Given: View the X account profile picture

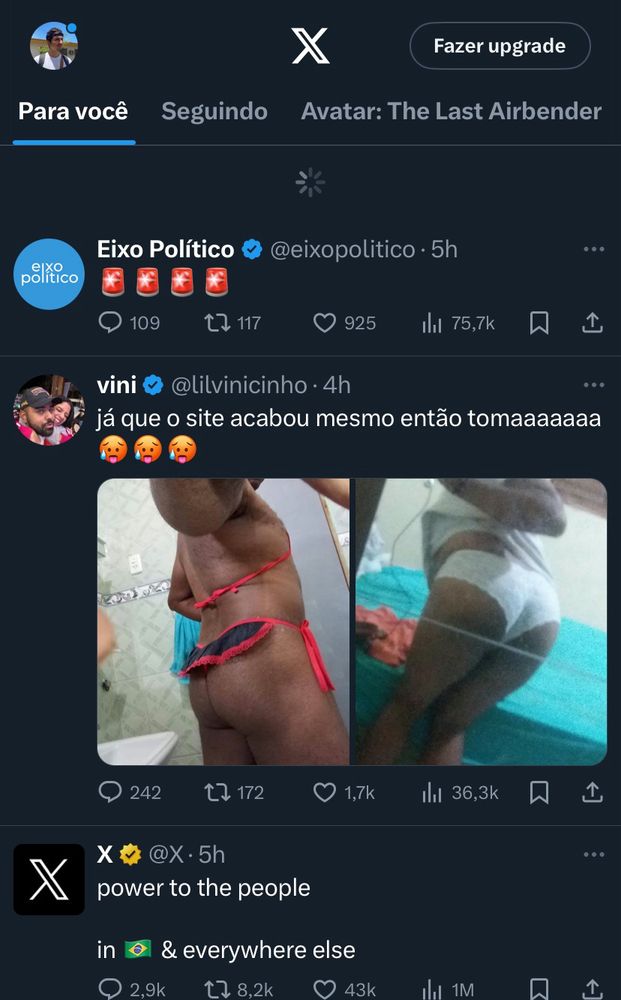Looking at the screenshot, I should (49, 880).
